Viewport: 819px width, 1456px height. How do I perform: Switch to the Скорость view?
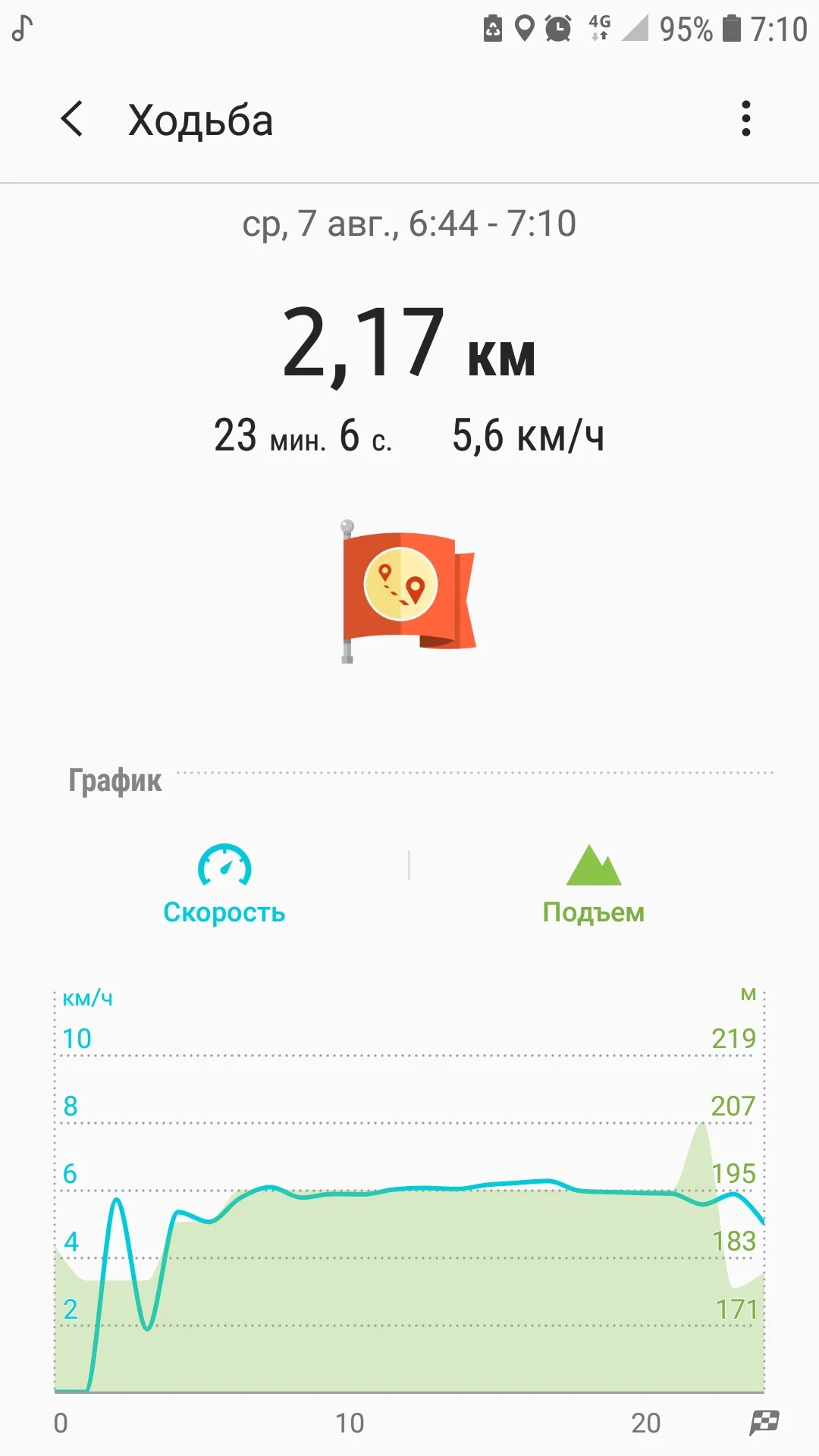223,912
